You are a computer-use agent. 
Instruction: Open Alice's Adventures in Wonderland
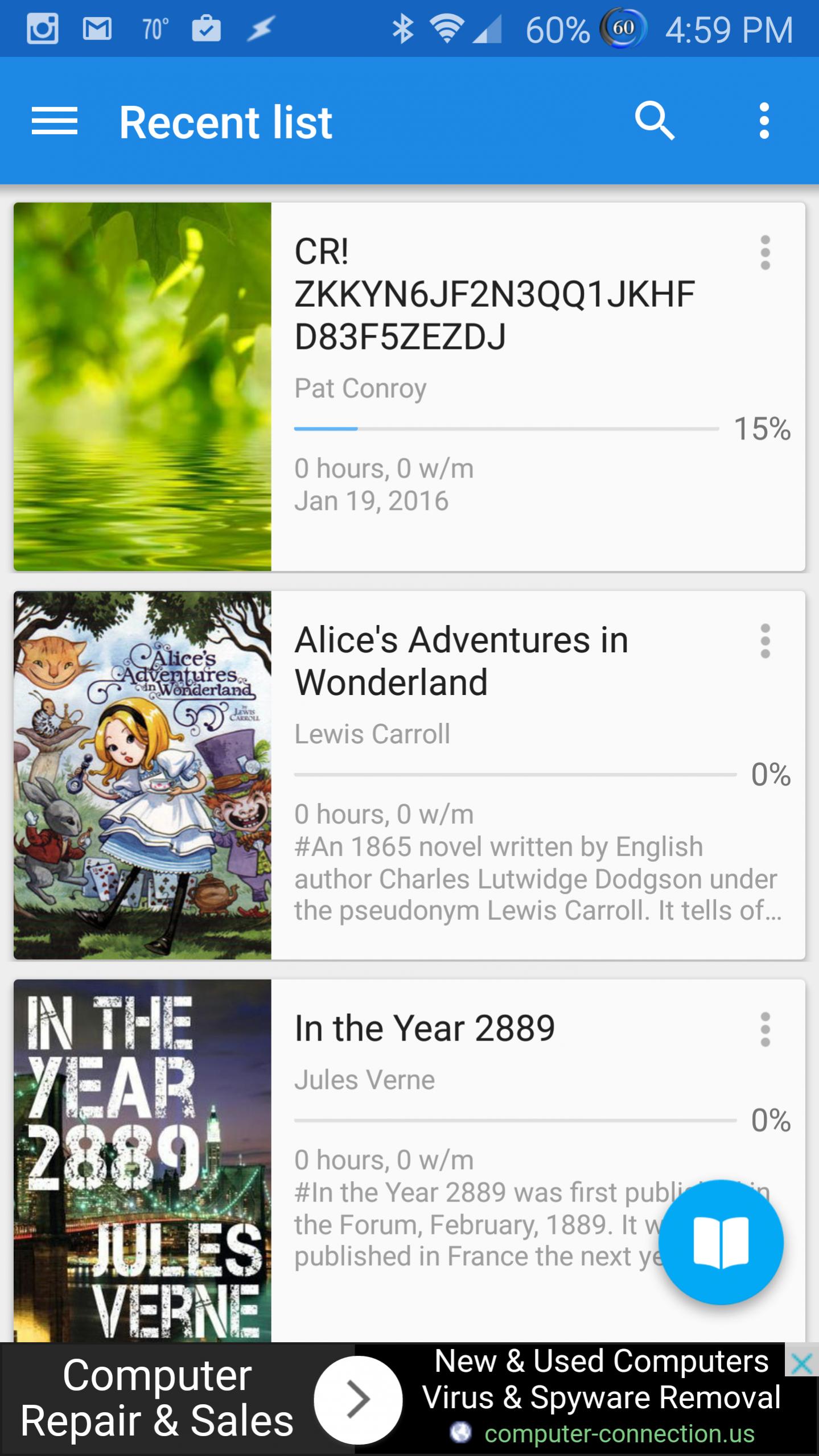409,775
